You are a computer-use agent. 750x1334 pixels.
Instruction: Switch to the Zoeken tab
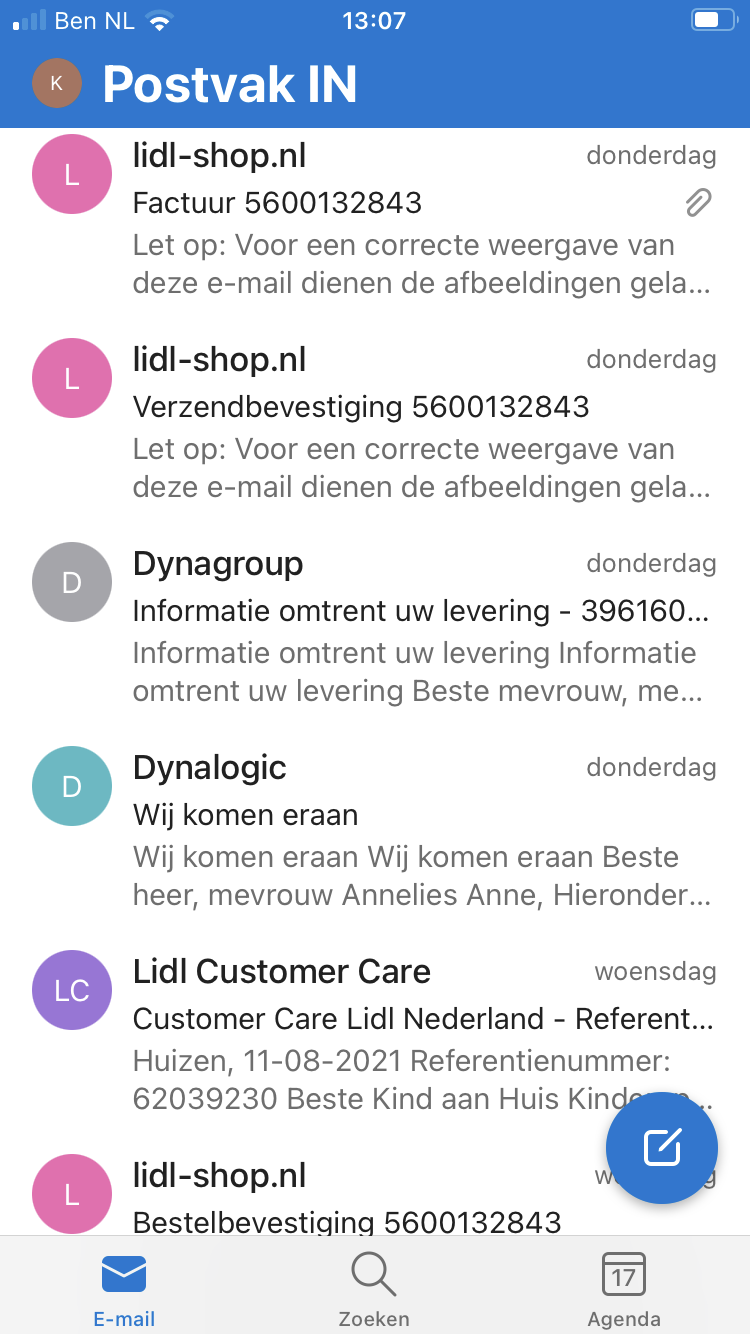tap(374, 1288)
